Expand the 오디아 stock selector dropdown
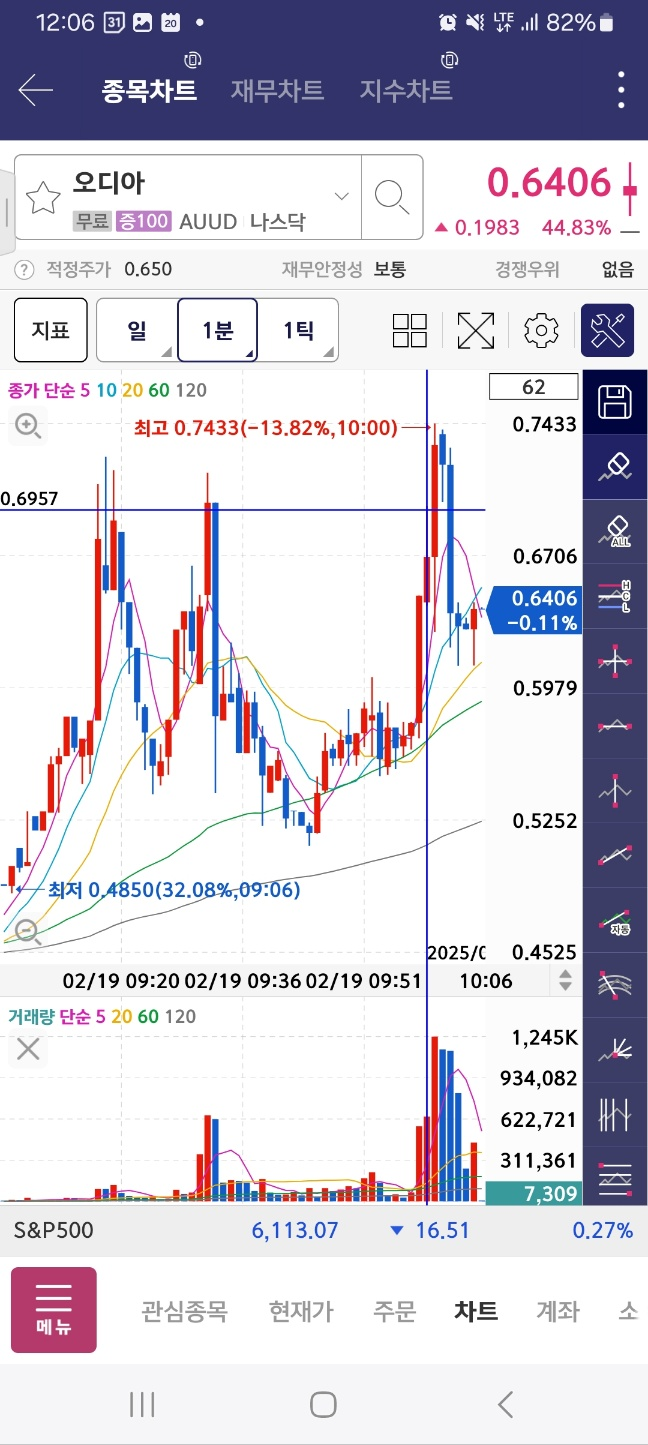 [x=342, y=196]
